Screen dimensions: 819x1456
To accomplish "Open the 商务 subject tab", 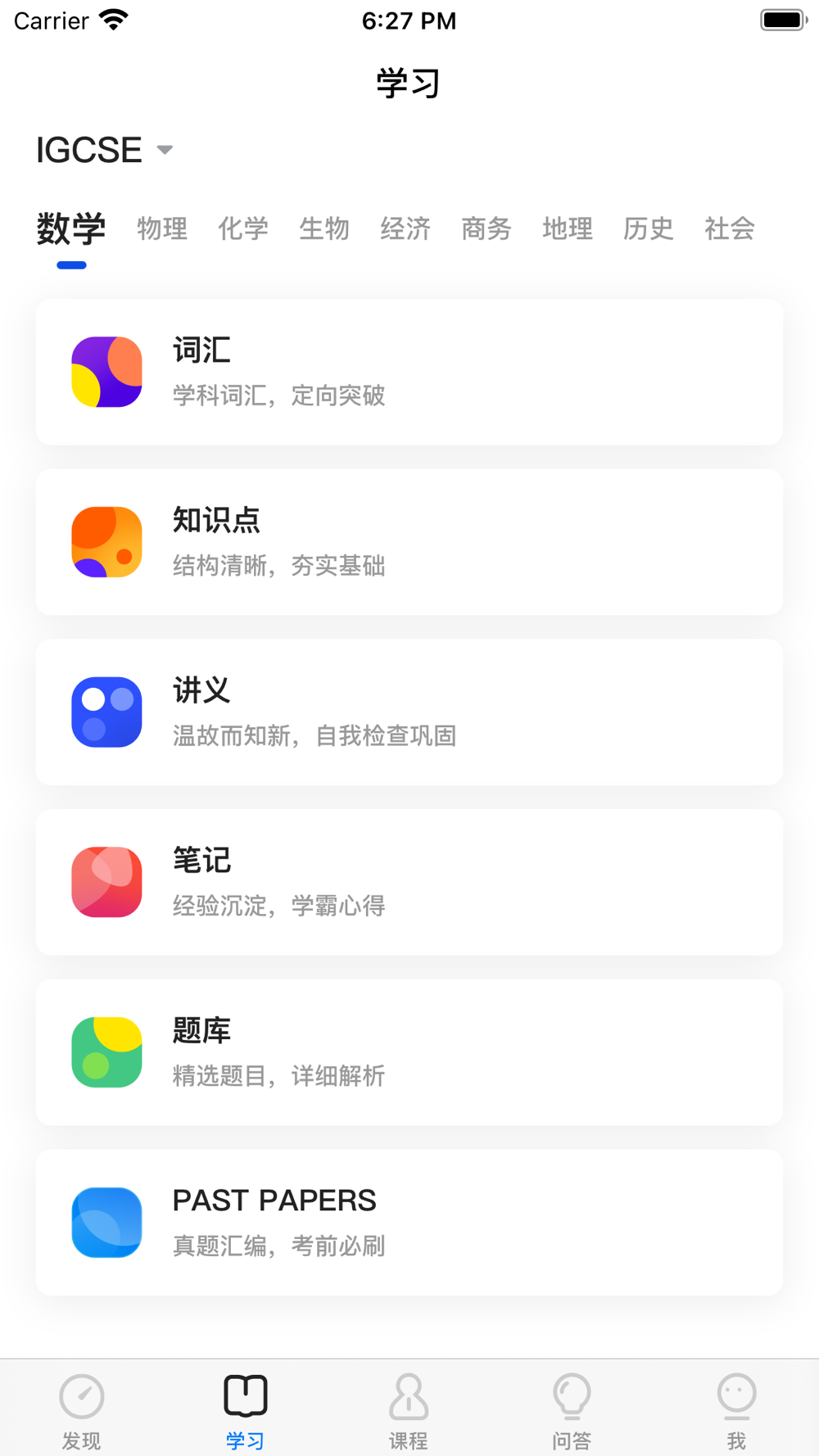I will (486, 228).
